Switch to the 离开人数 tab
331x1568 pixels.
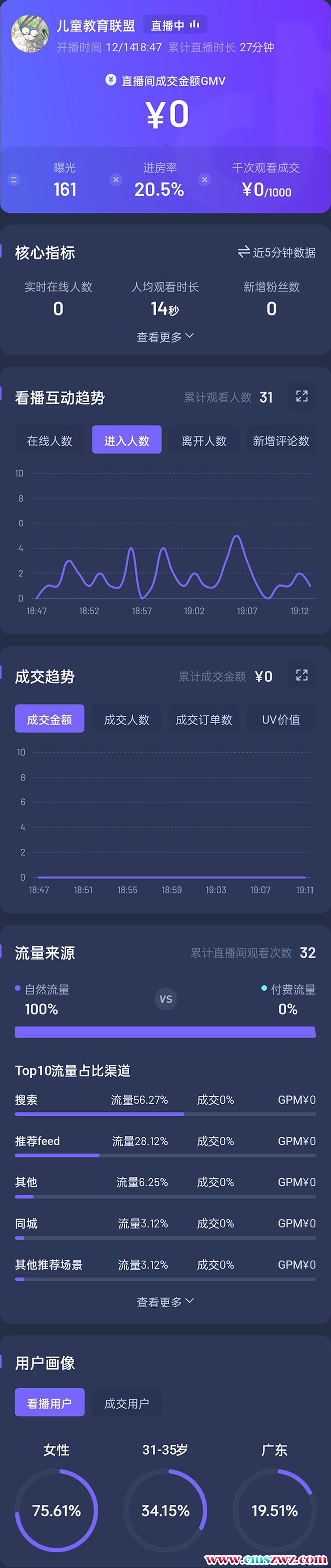click(204, 440)
